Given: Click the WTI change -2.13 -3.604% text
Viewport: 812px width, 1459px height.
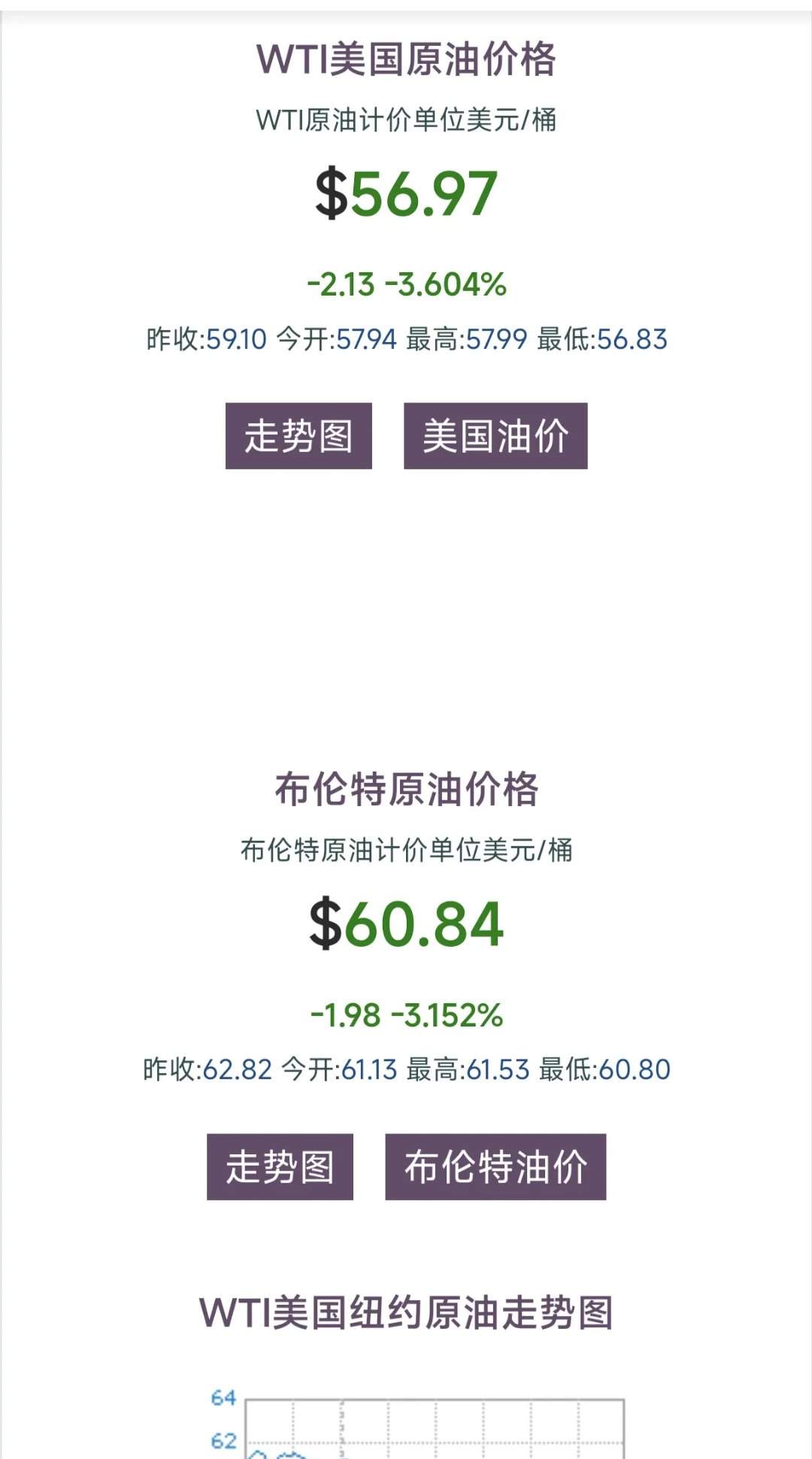Looking at the screenshot, I should pos(406,284).
